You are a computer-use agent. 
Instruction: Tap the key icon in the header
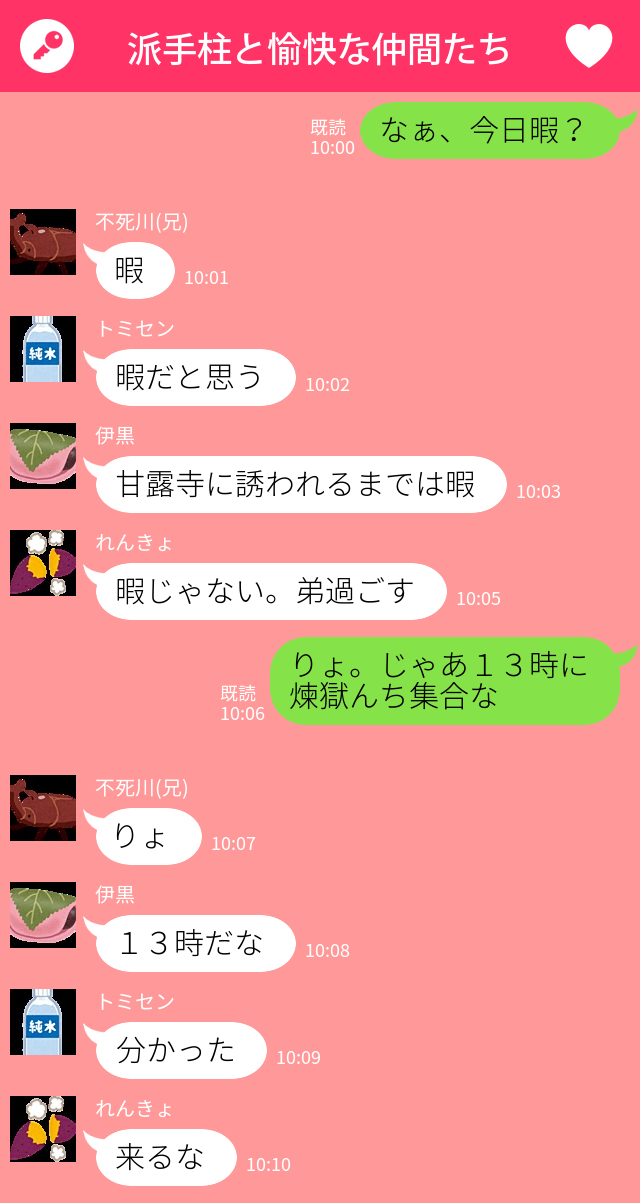click(x=47, y=46)
